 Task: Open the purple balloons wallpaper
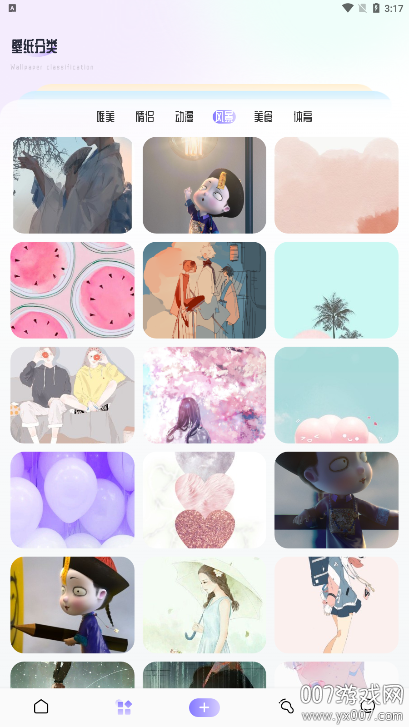[x=72, y=500]
